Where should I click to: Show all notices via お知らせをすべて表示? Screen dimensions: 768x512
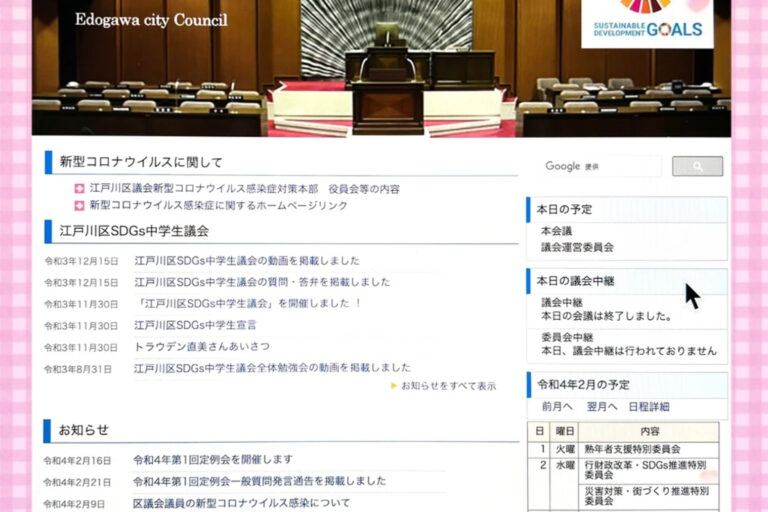tap(447, 385)
